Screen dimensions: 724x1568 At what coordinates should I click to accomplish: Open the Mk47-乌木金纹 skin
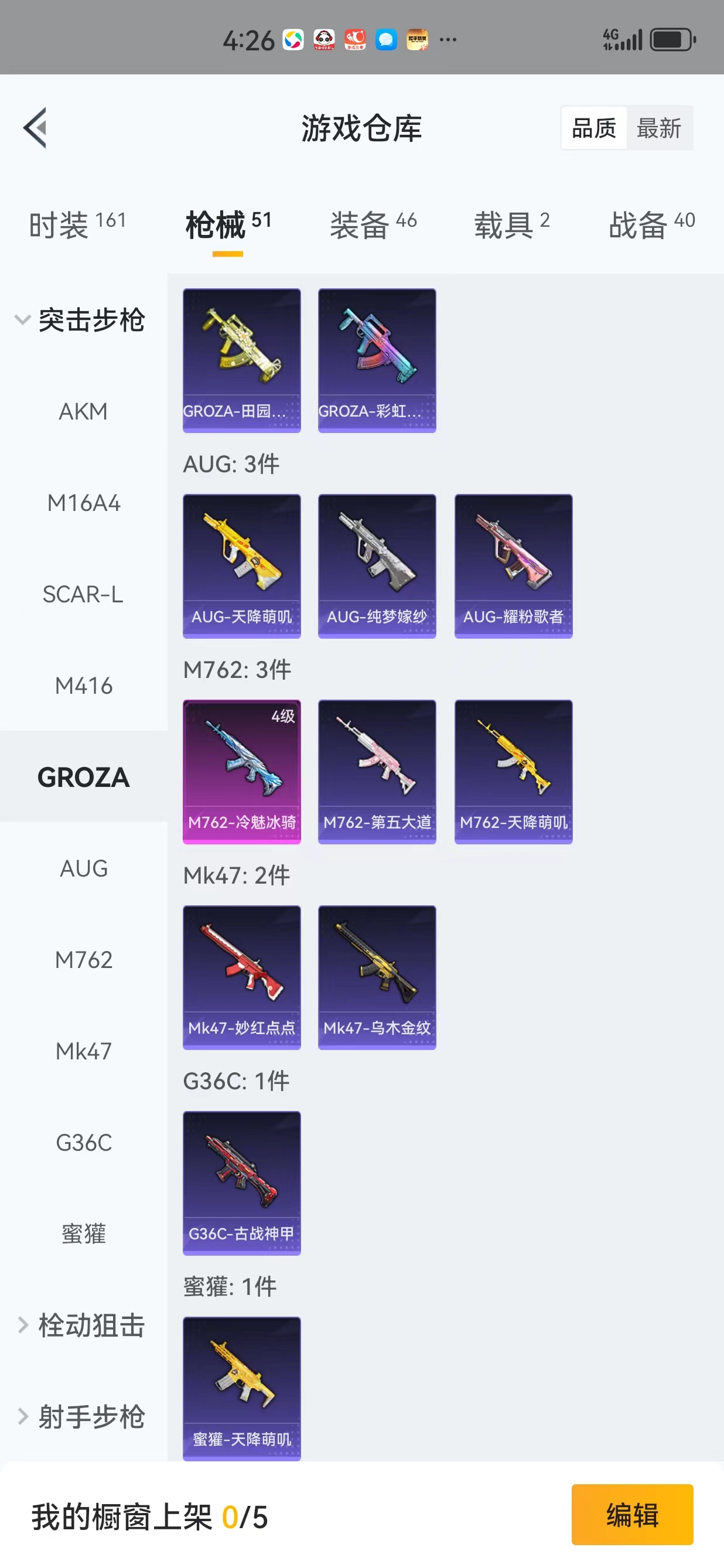click(377, 978)
